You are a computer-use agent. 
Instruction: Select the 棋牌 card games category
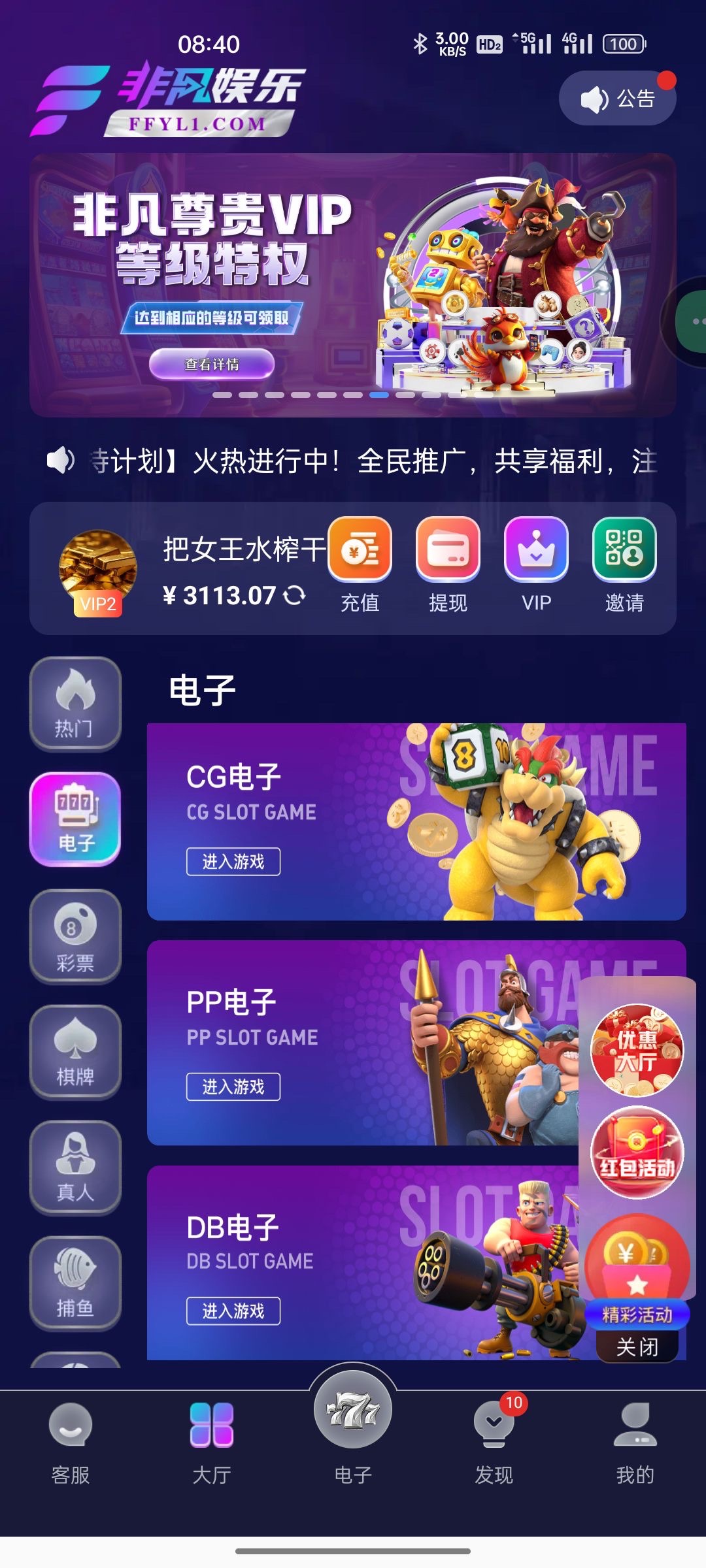75,1052
